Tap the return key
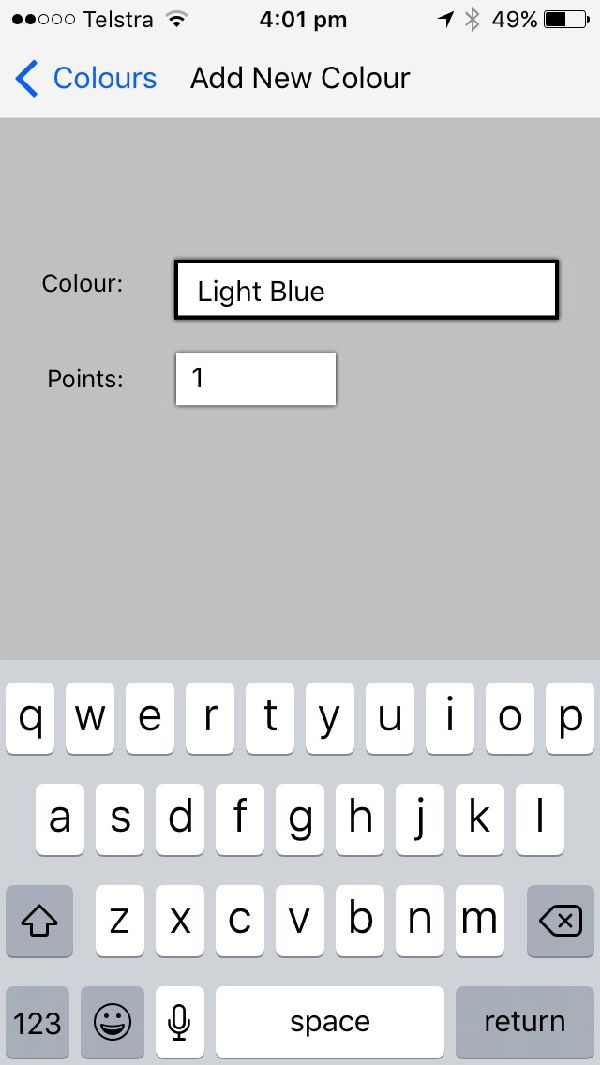The width and height of the screenshot is (600, 1065). tap(524, 1021)
